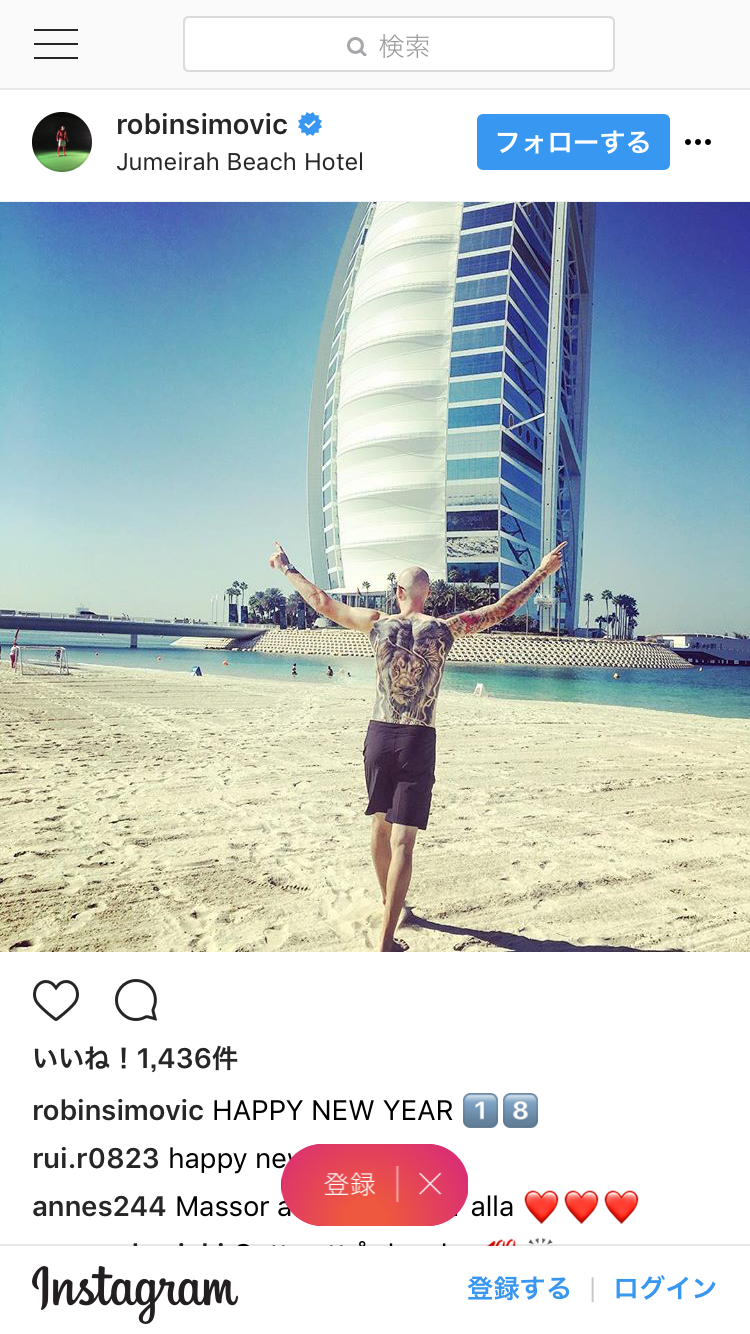Follow robinsimovic with フォローする button
The height and width of the screenshot is (1334, 750).
tap(573, 142)
